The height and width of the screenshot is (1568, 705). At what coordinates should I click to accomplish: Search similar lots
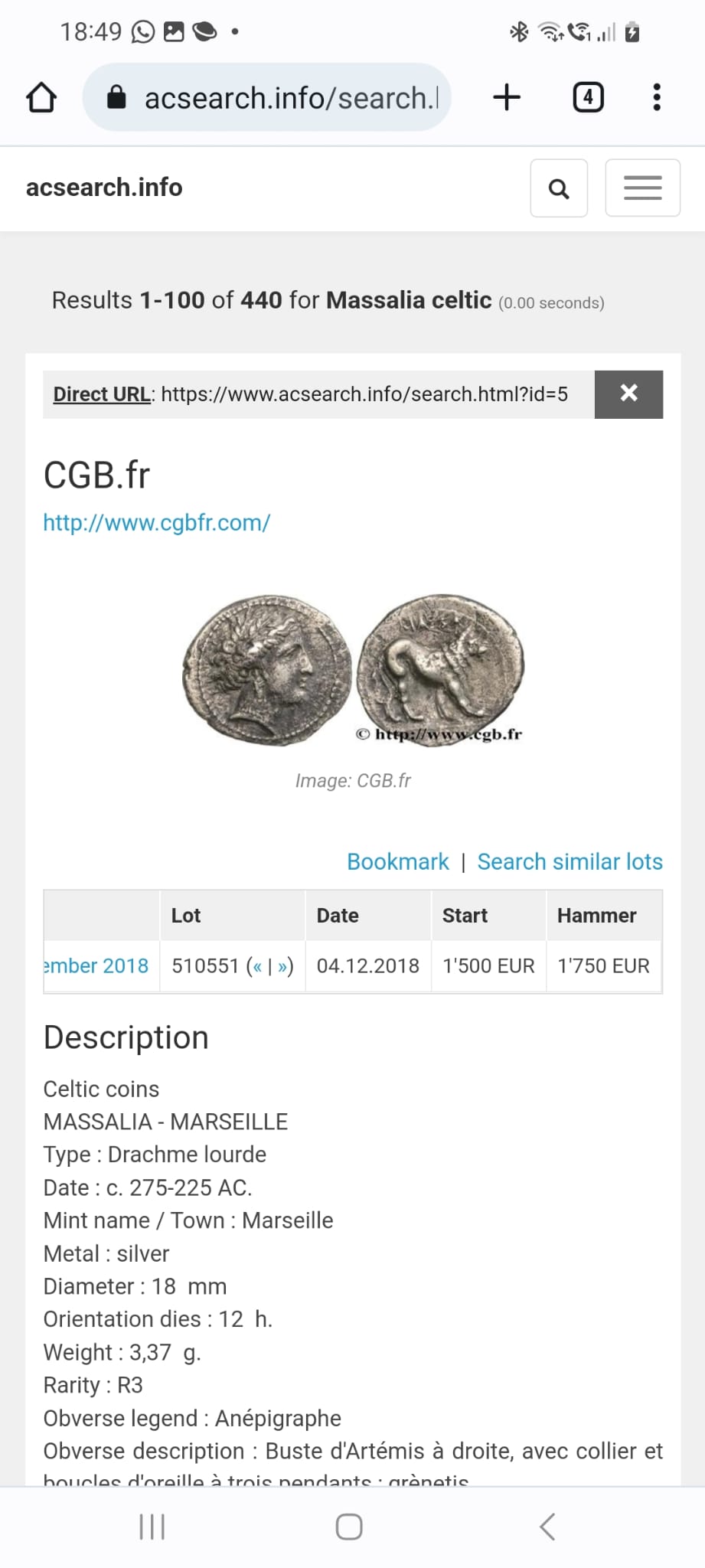click(x=570, y=862)
